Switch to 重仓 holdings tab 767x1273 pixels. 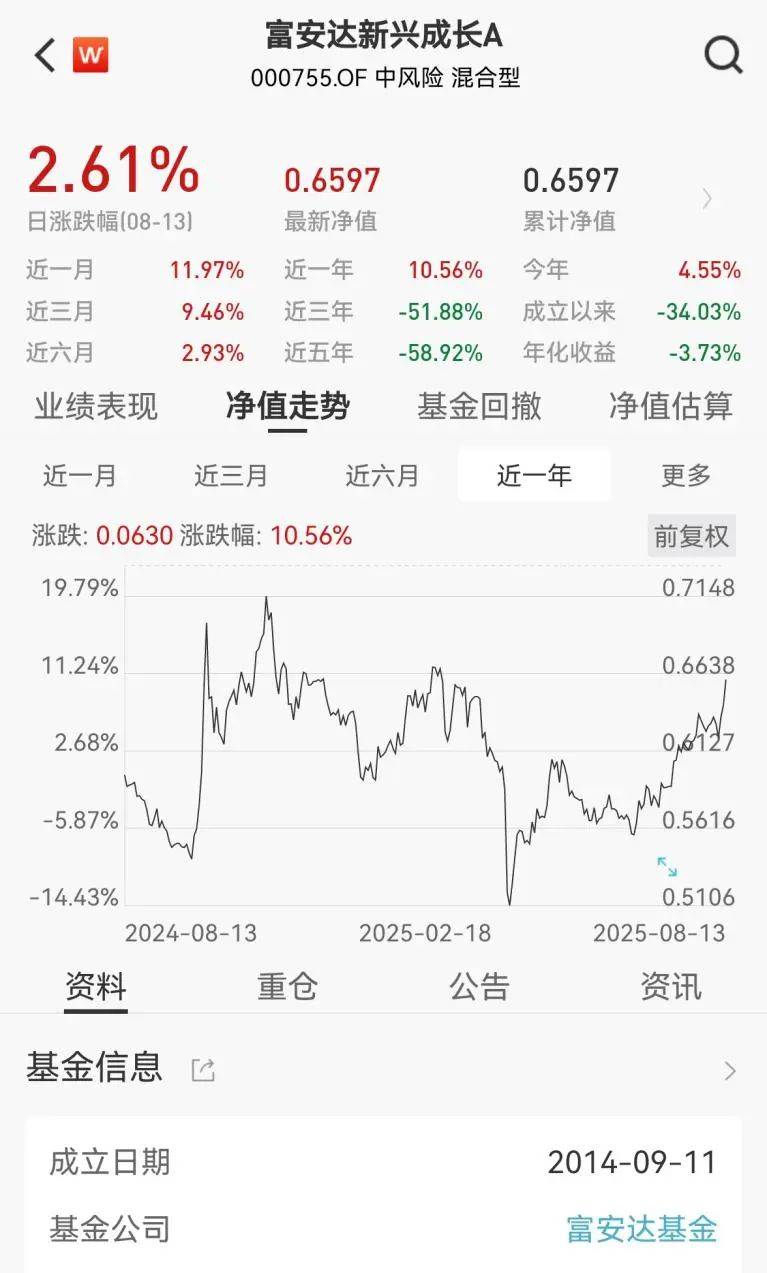[x=287, y=988]
